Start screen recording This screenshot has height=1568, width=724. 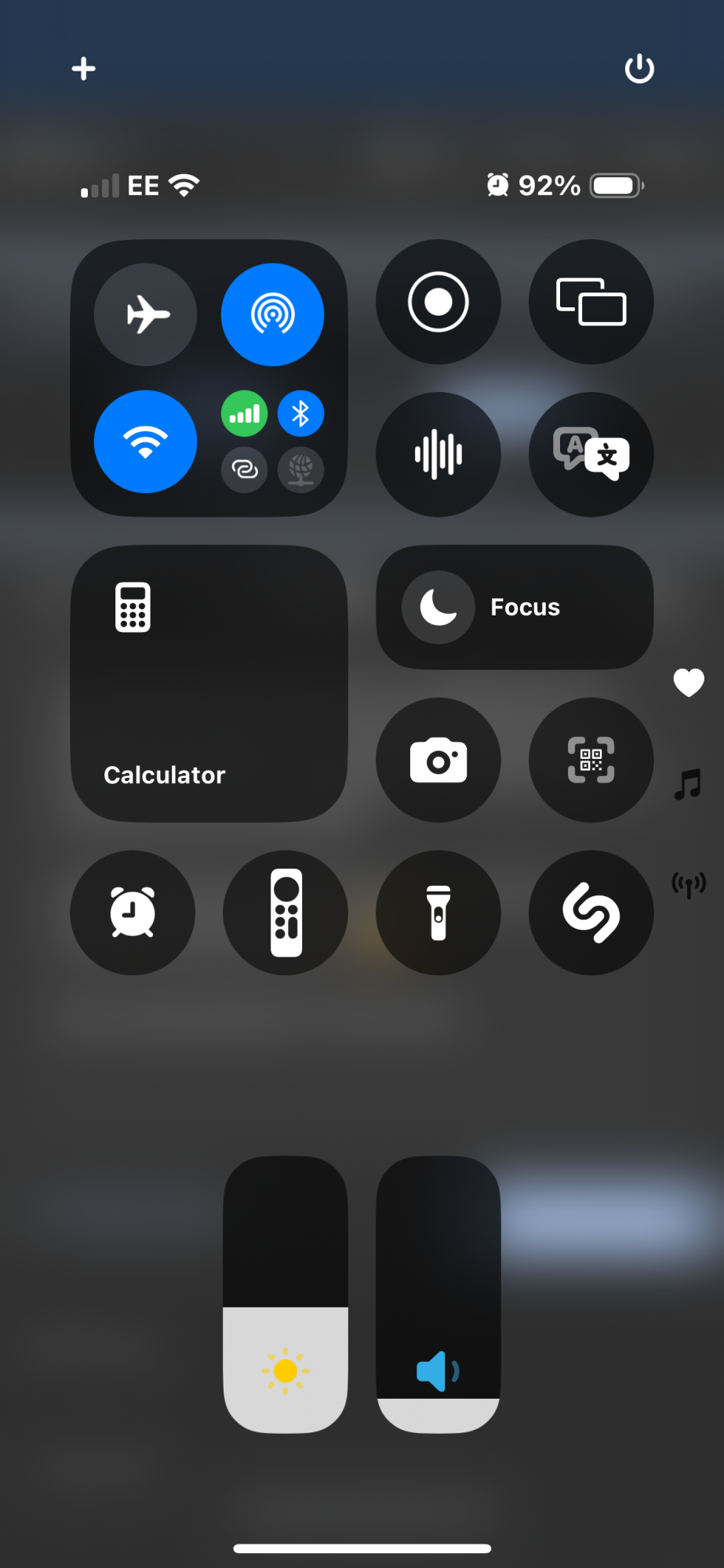tap(438, 302)
